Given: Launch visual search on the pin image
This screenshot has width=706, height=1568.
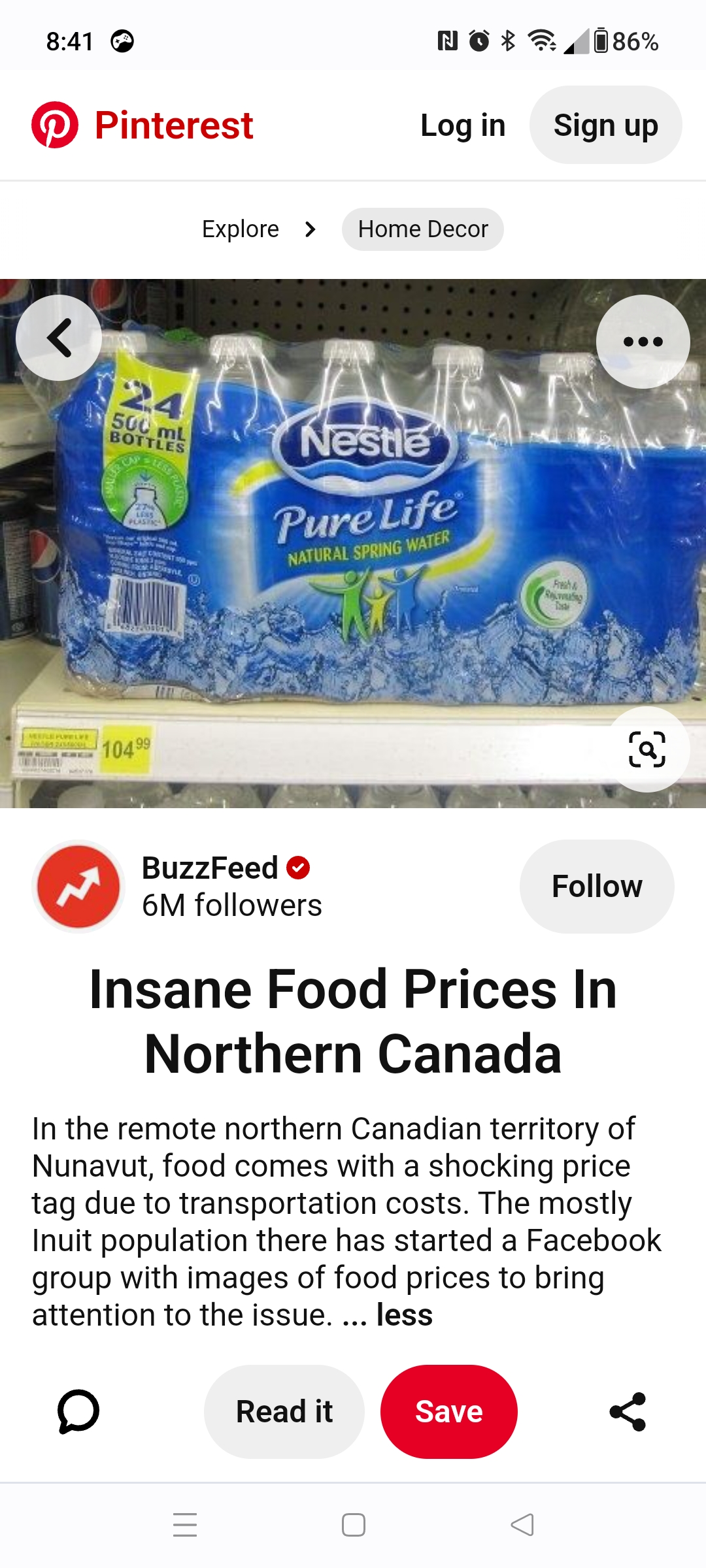Looking at the screenshot, I should (x=647, y=749).
